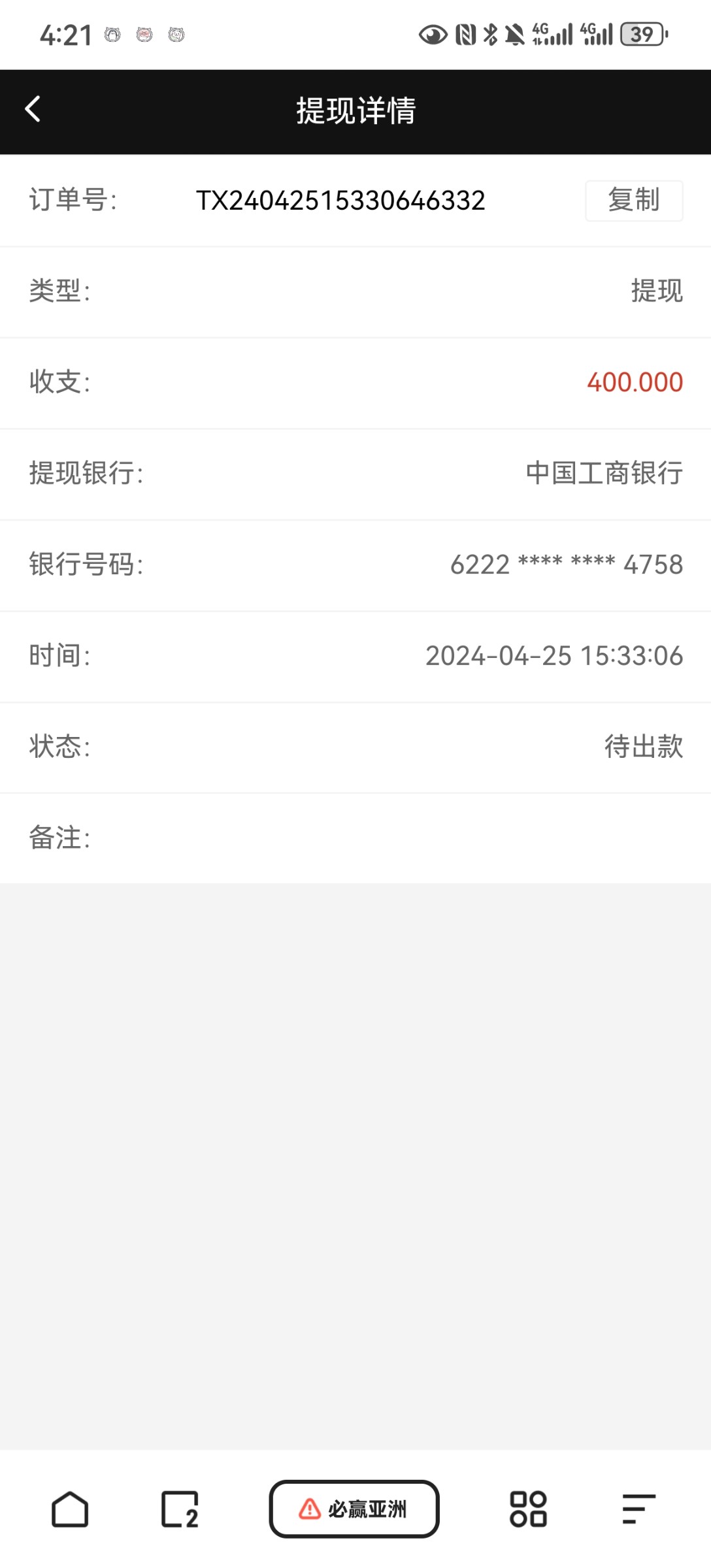Tap the warning triangle inside 必赢亚洲 button
The width and height of the screenshot is (711, 1568).
[307, 1510]
